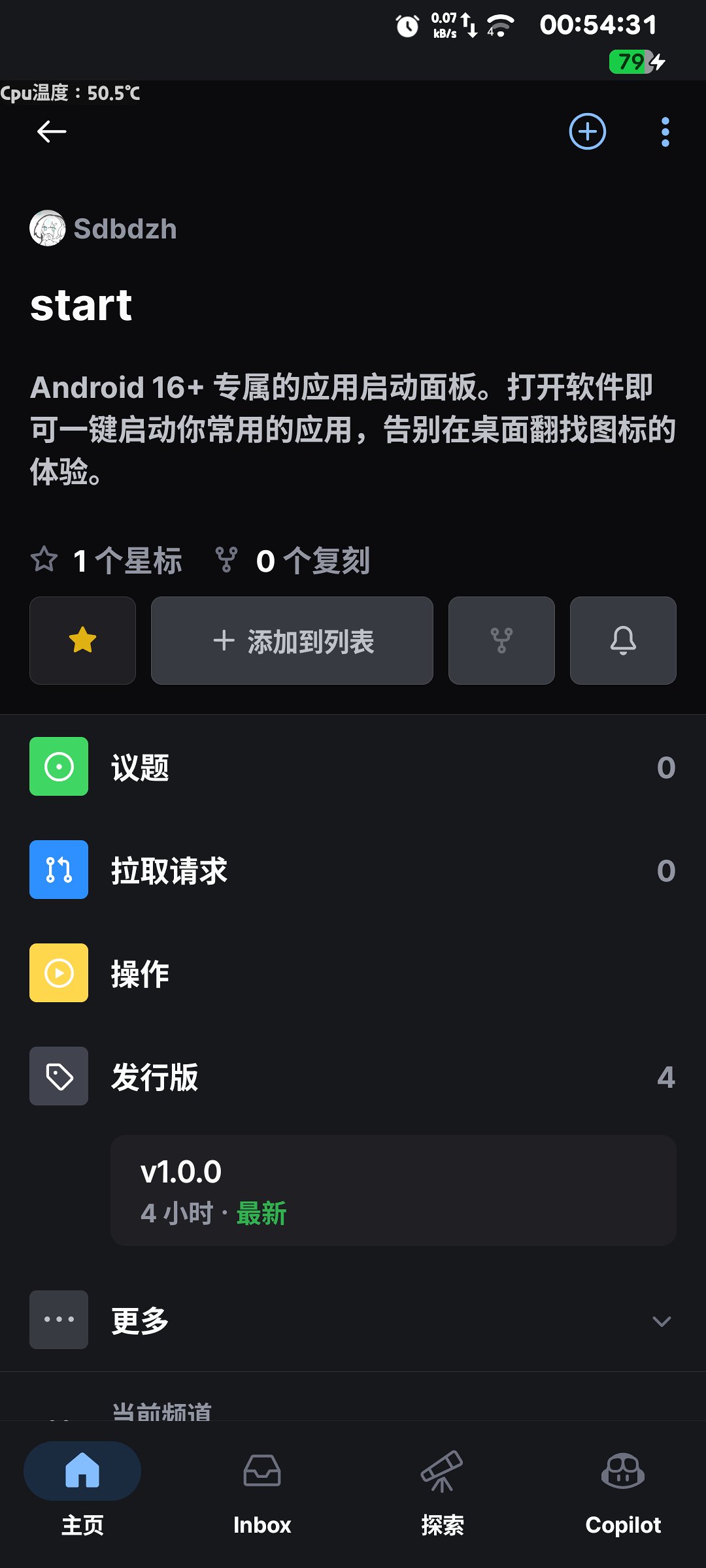Open the three-dot overflow menu
This screenshot has width=706, height=1568.
click(x=665, y=132)
